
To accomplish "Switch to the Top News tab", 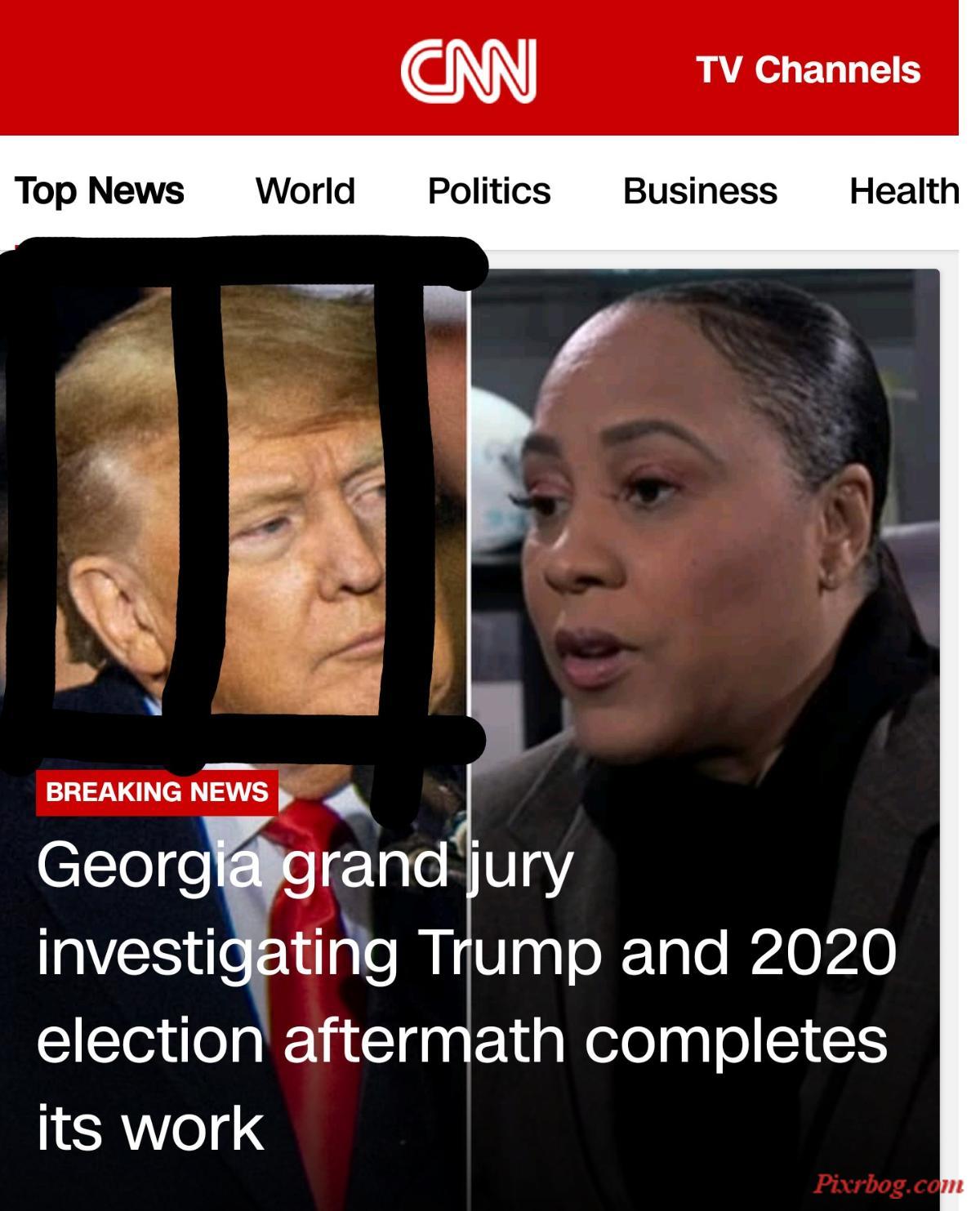I will [100, 191].
